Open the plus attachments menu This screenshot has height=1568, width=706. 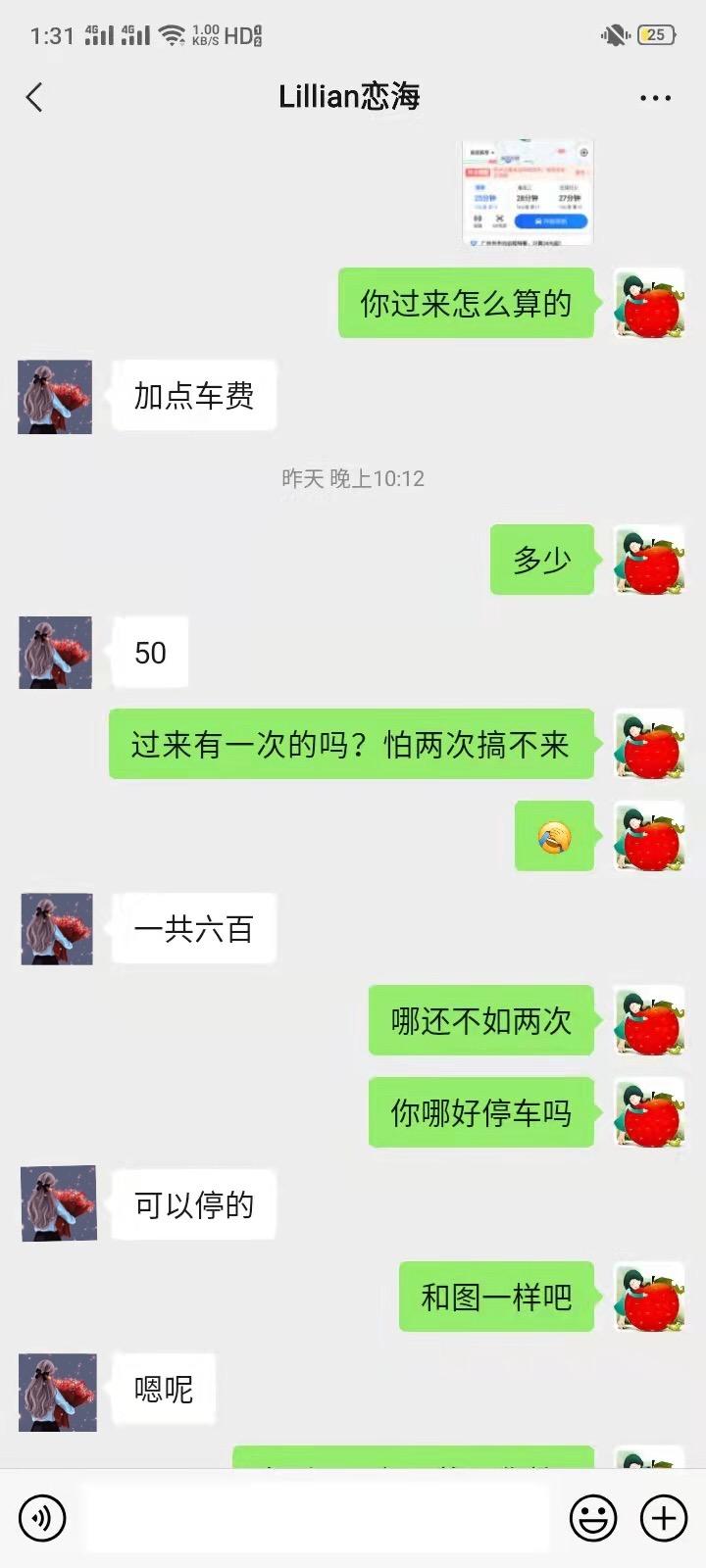(664, 1518)
